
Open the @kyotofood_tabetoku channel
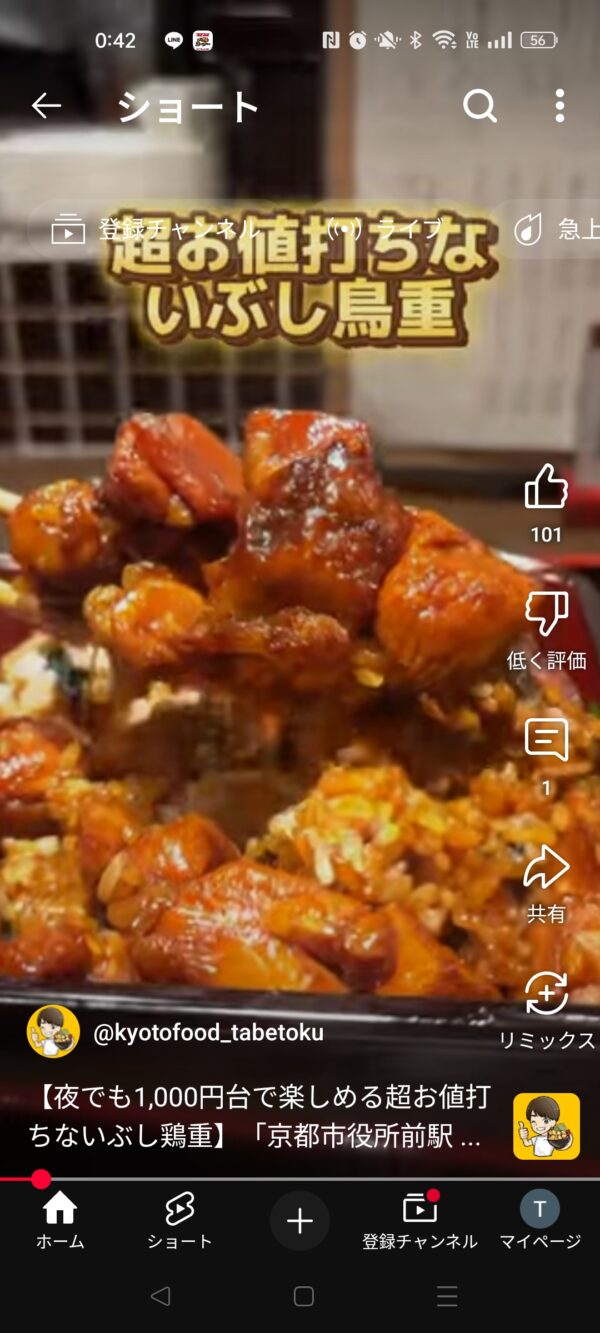pos(208,1033)
